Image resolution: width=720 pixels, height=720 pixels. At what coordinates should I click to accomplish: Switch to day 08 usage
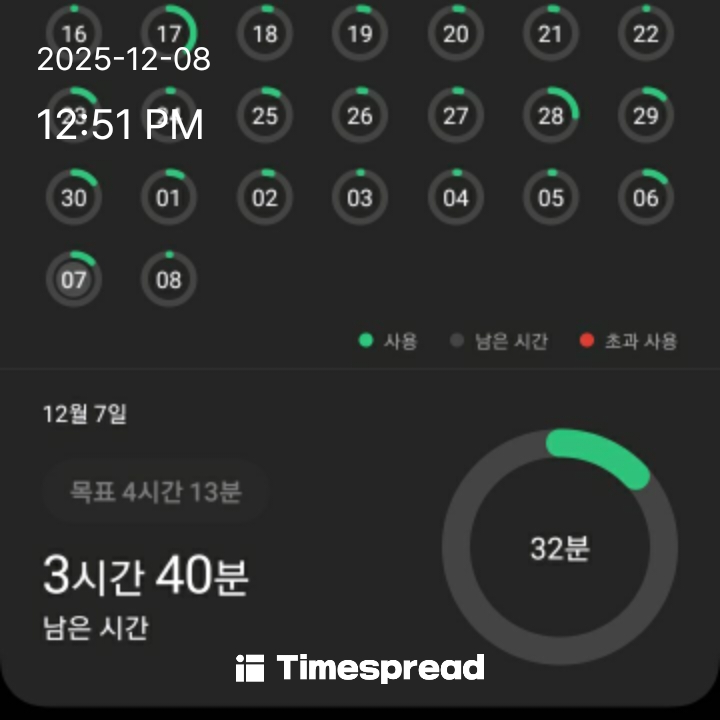(169, 279)
